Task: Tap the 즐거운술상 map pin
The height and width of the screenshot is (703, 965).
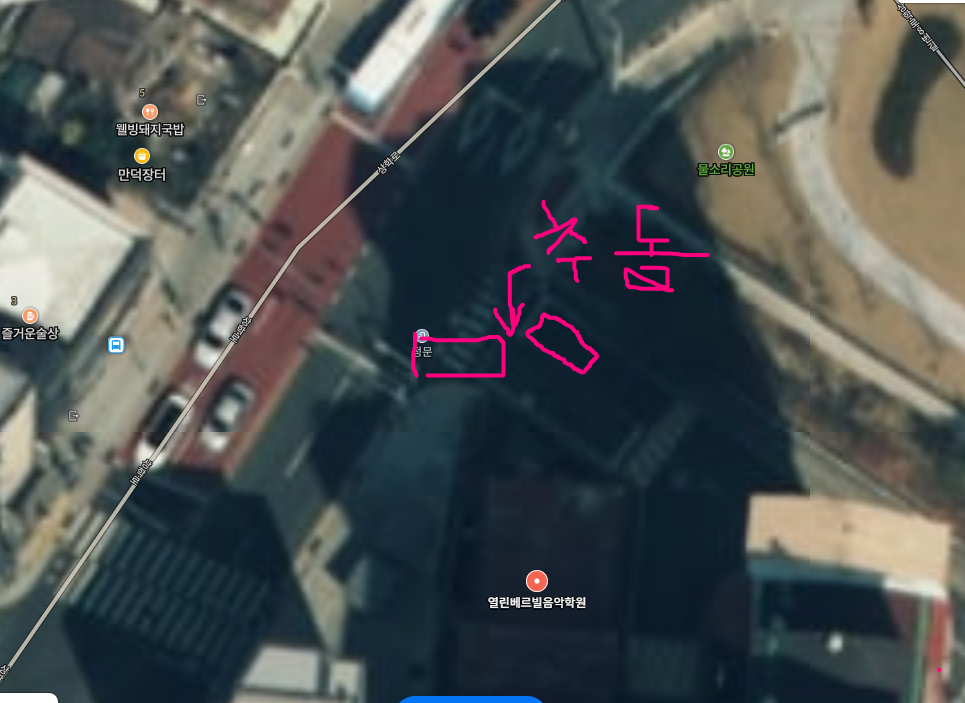Action: pyautogui.click(x=31, y=315)
